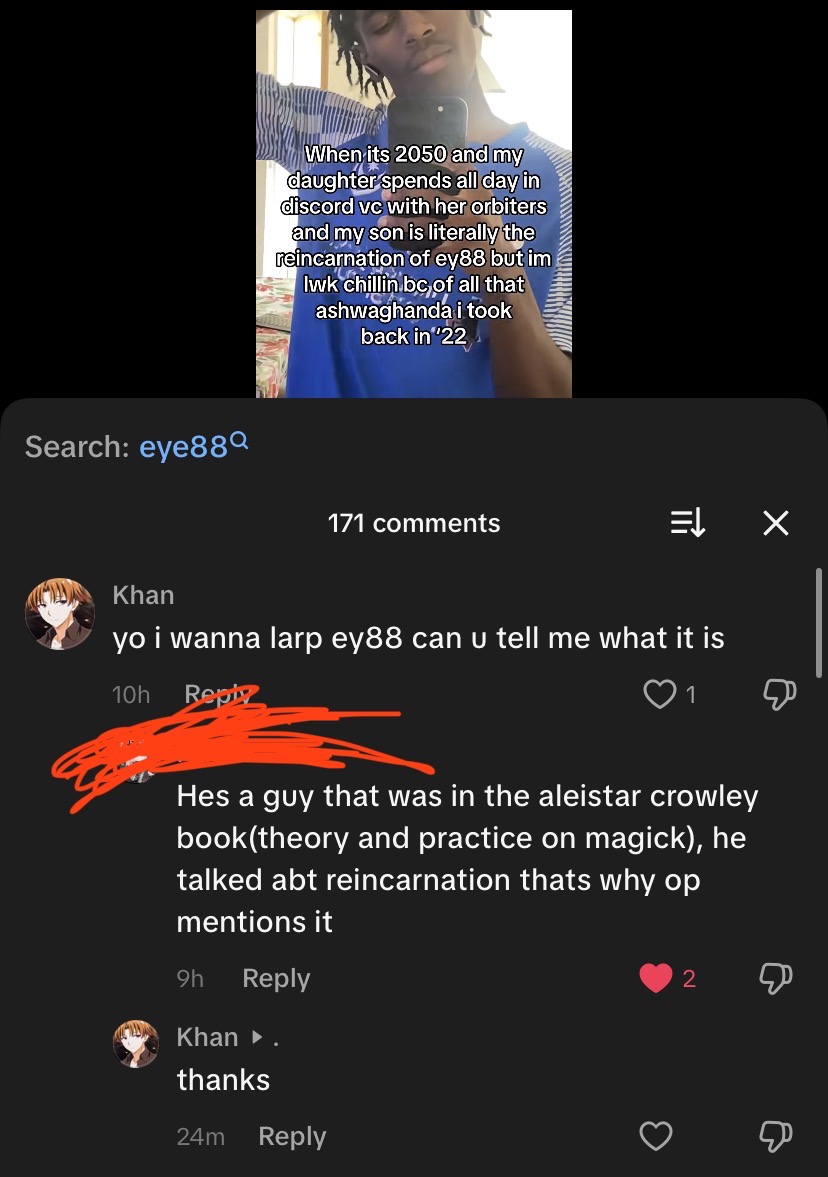Dislike the Aleister Crowley book comment
Image resolution: width=828 pixels, height=1177 pixels.
777,979
